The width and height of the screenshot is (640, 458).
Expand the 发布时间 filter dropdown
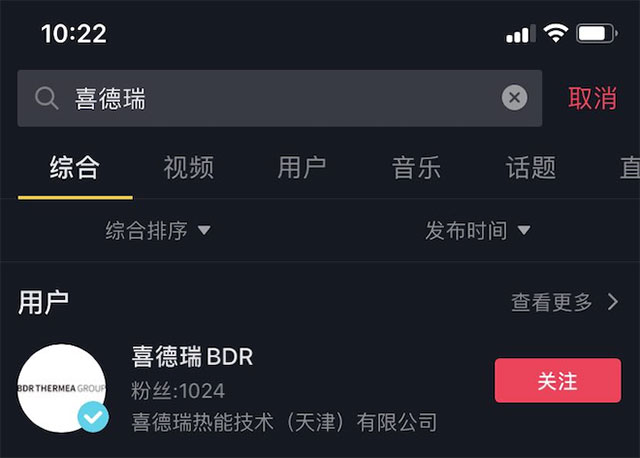point(478,231)
